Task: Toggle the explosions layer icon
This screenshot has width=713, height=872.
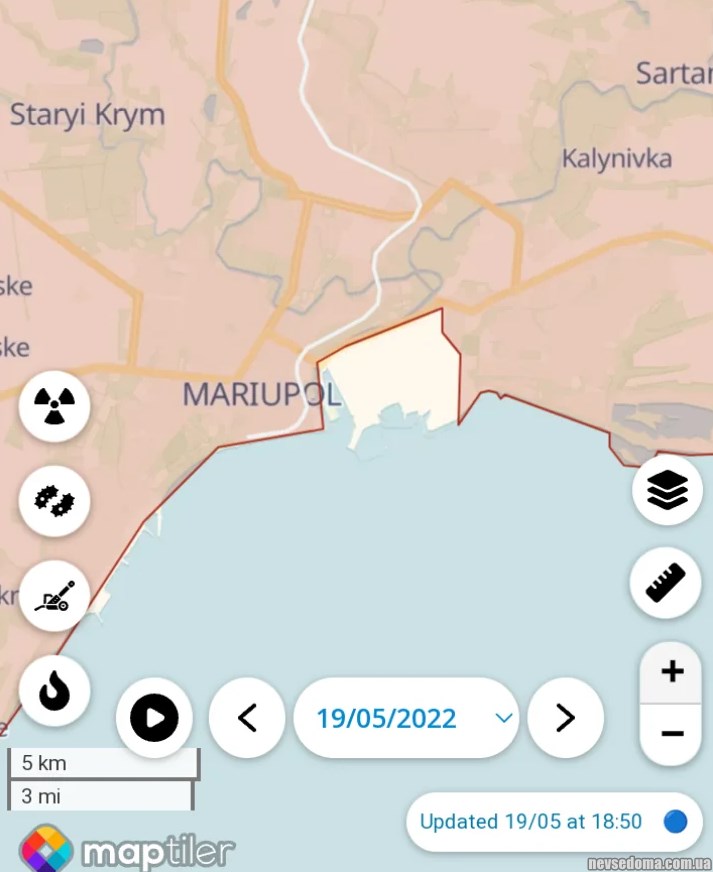Action: coord(54,500)
